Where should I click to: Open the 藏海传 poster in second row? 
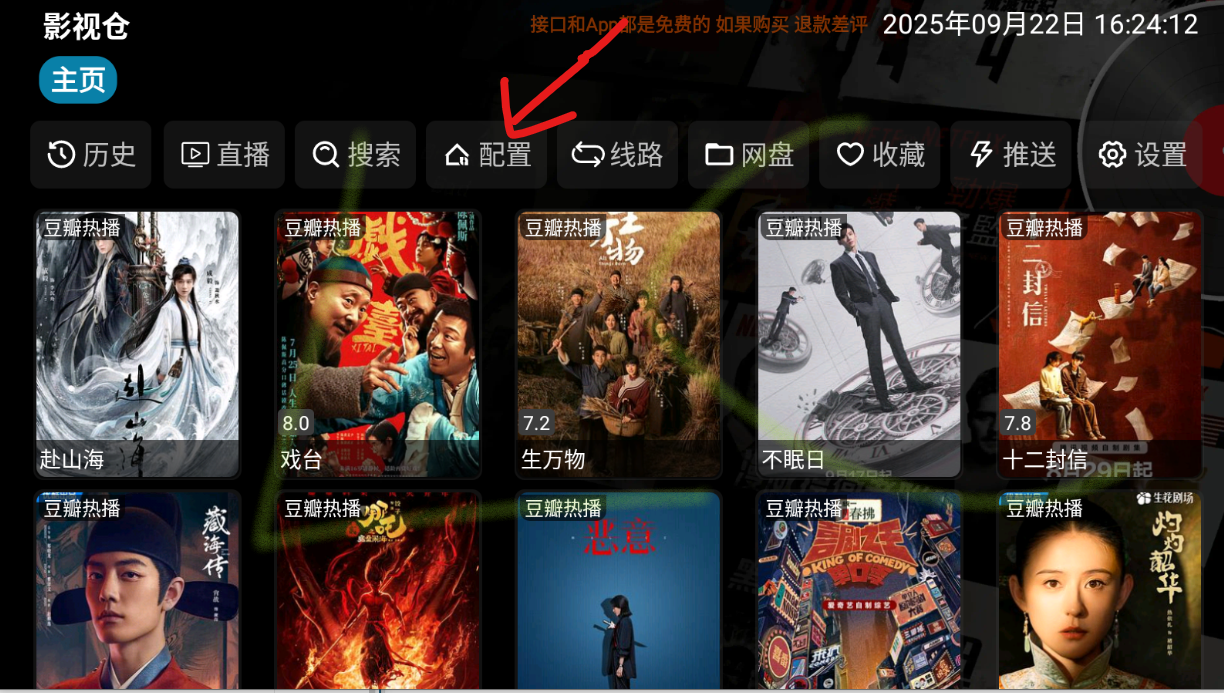(138, 590)
